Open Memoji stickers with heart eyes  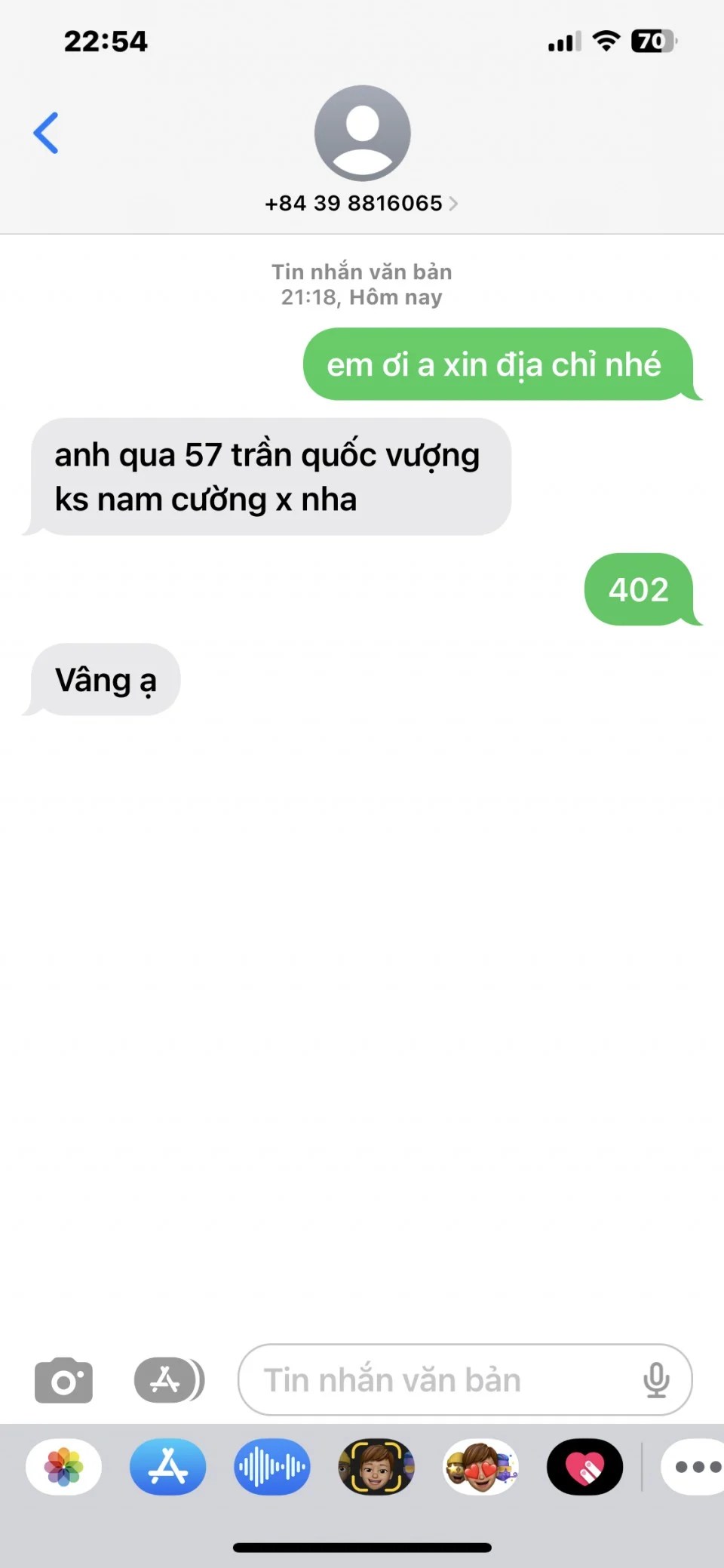click(480, 1467)
